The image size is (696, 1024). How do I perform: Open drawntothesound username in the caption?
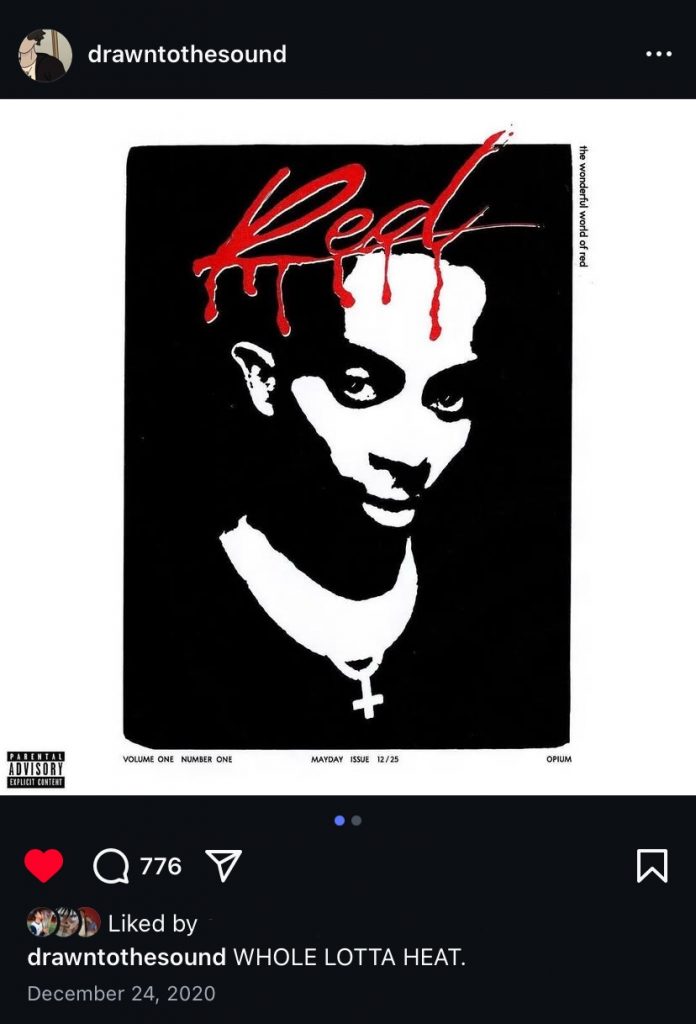tap(126, 957)
